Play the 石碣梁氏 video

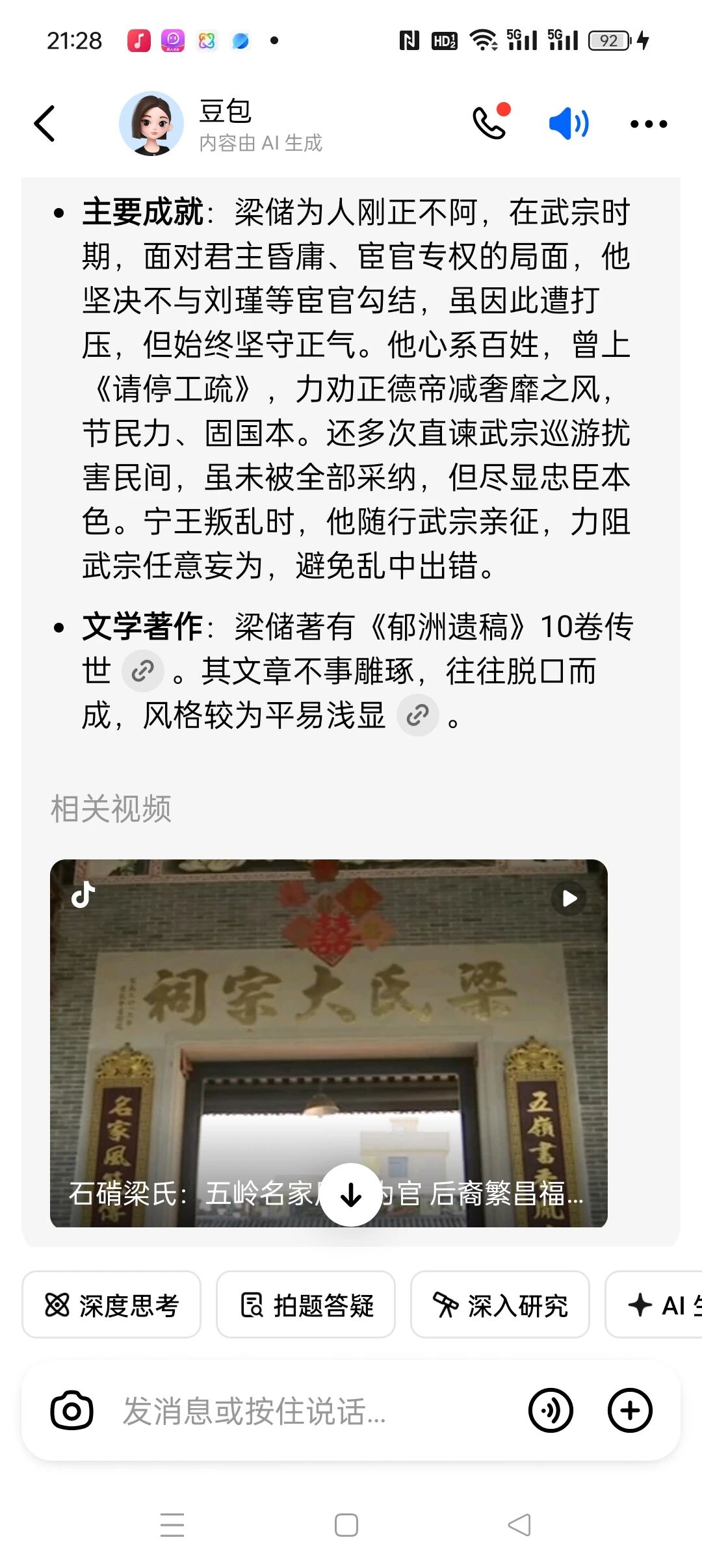click(569, 898)
